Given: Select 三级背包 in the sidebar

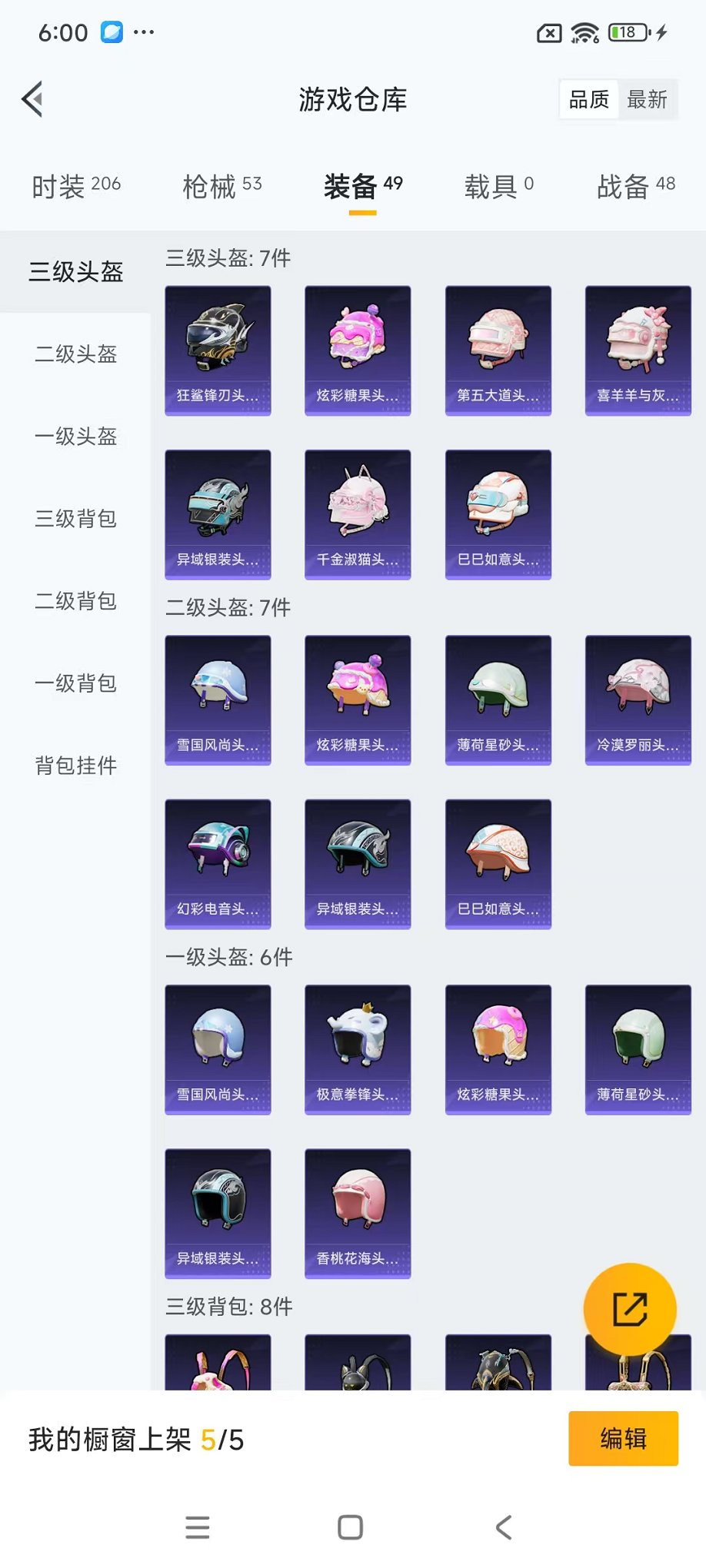Looking at the screenshot, I should [75, 520].
